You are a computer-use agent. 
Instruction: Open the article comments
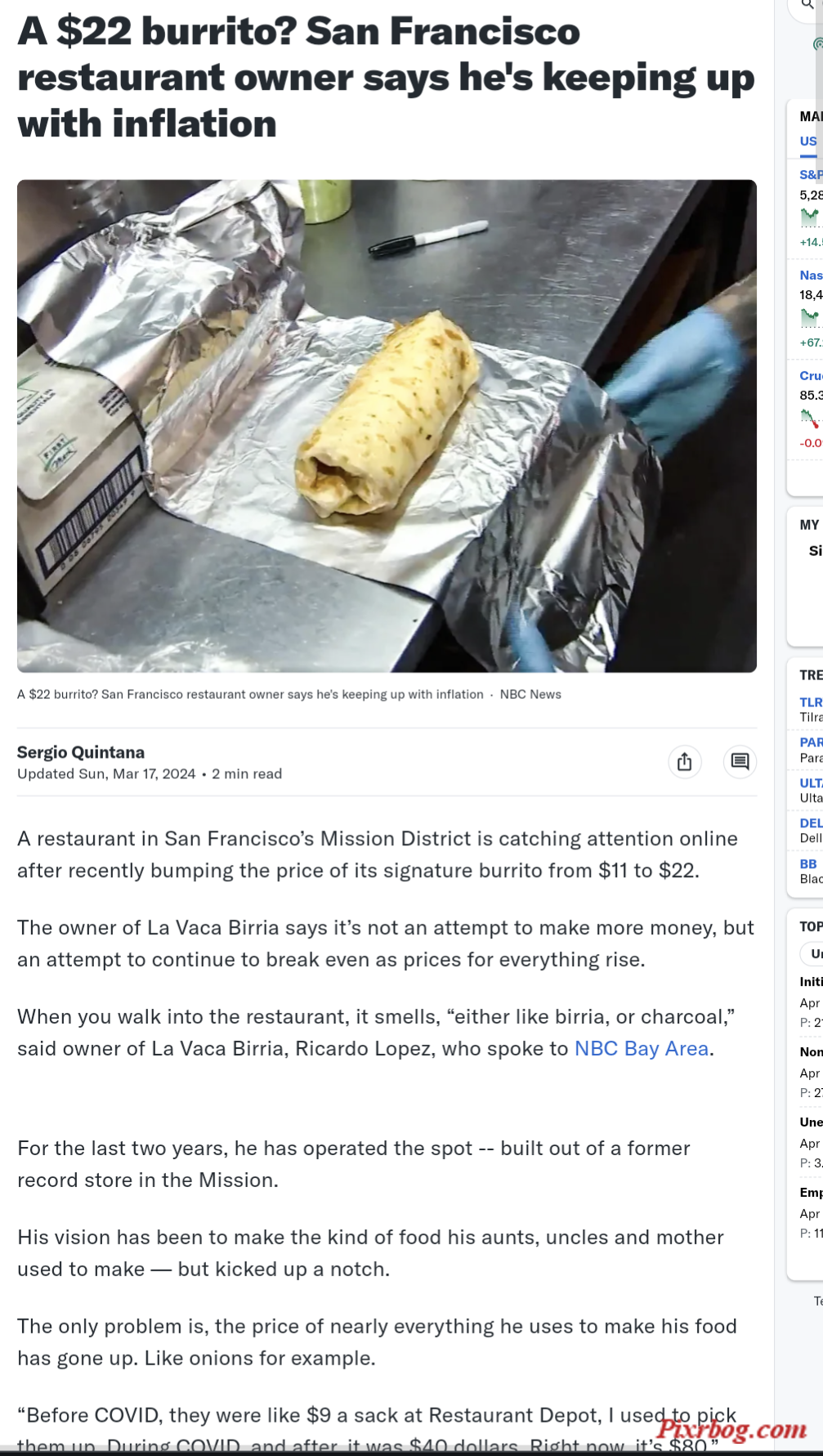pyautogui.click(x=740, y=762)
